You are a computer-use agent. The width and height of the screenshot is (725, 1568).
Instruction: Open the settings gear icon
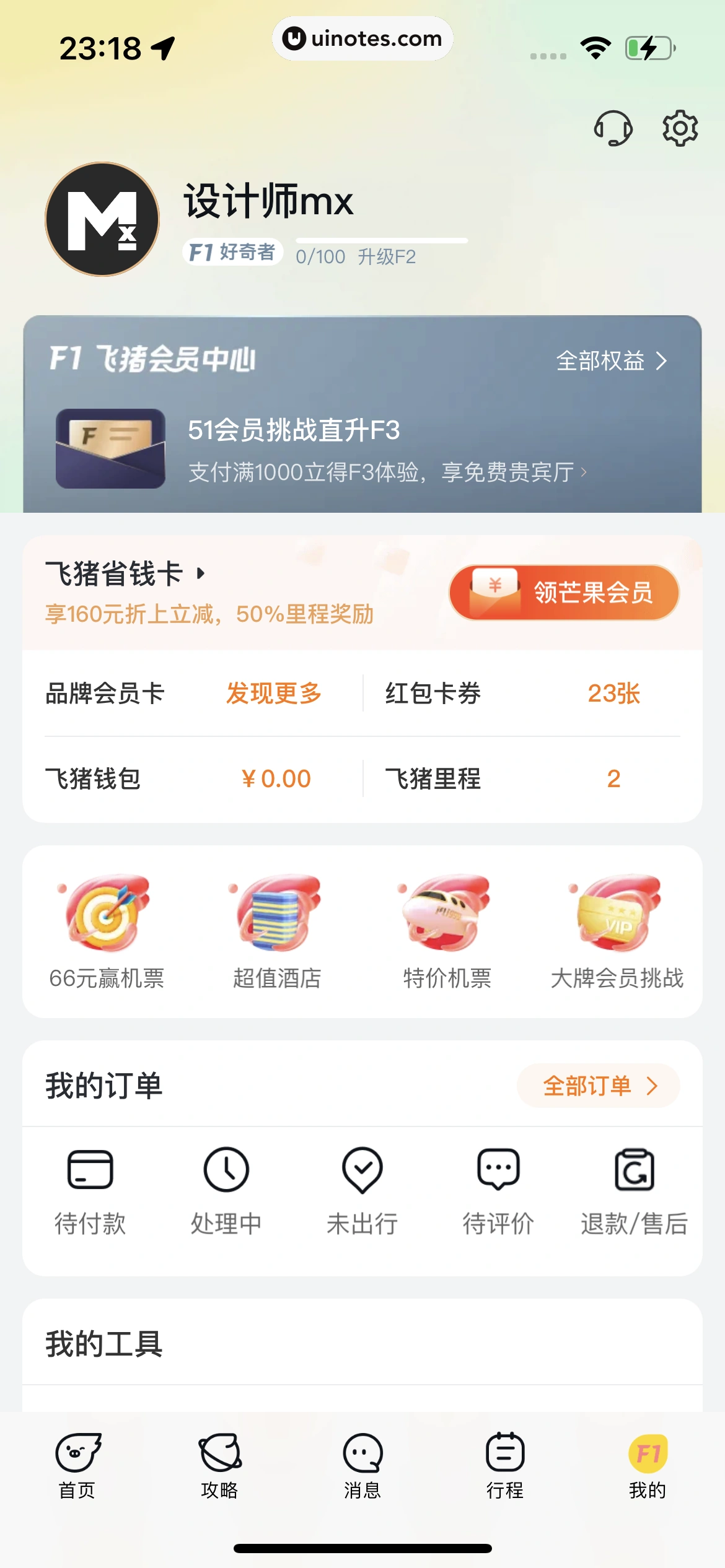[679, 128]
